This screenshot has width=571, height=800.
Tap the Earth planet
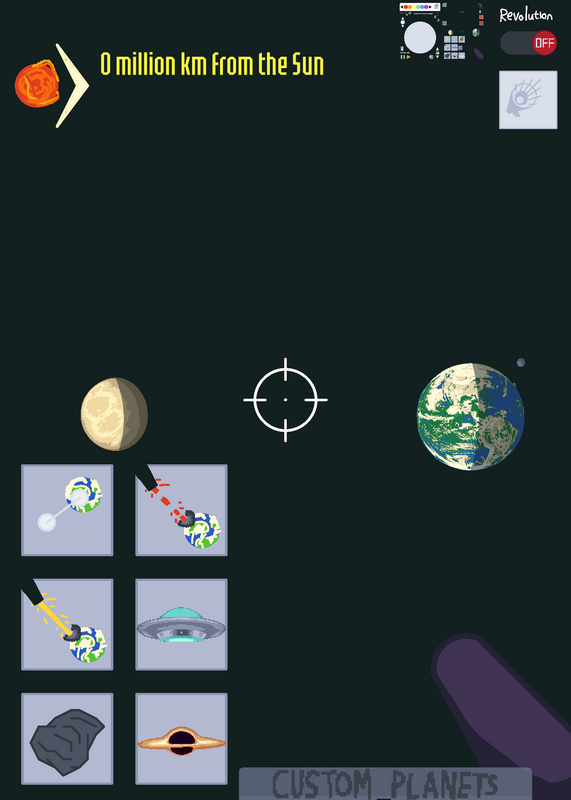coord(470,416)
